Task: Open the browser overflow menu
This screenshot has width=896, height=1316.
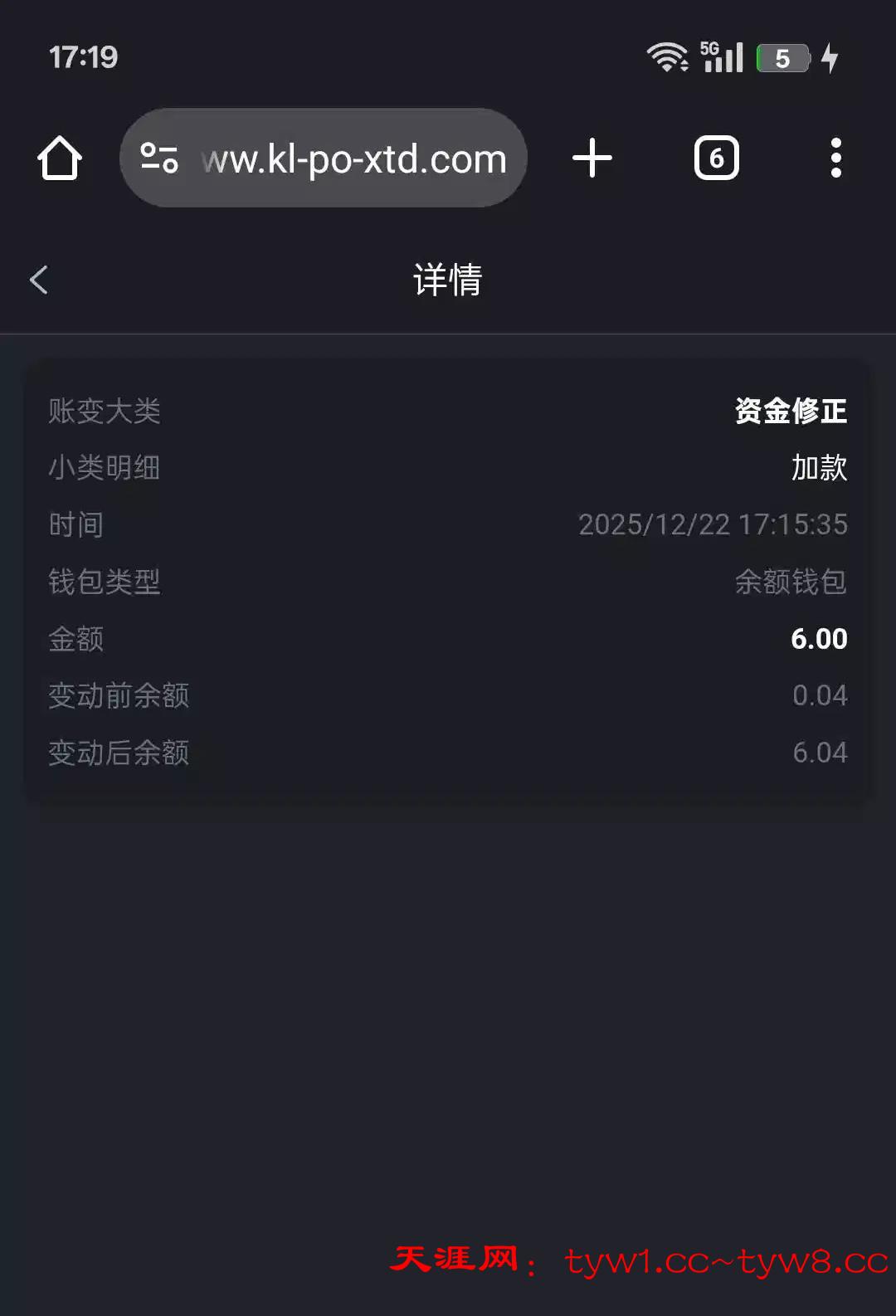Action: pos(835,158)
